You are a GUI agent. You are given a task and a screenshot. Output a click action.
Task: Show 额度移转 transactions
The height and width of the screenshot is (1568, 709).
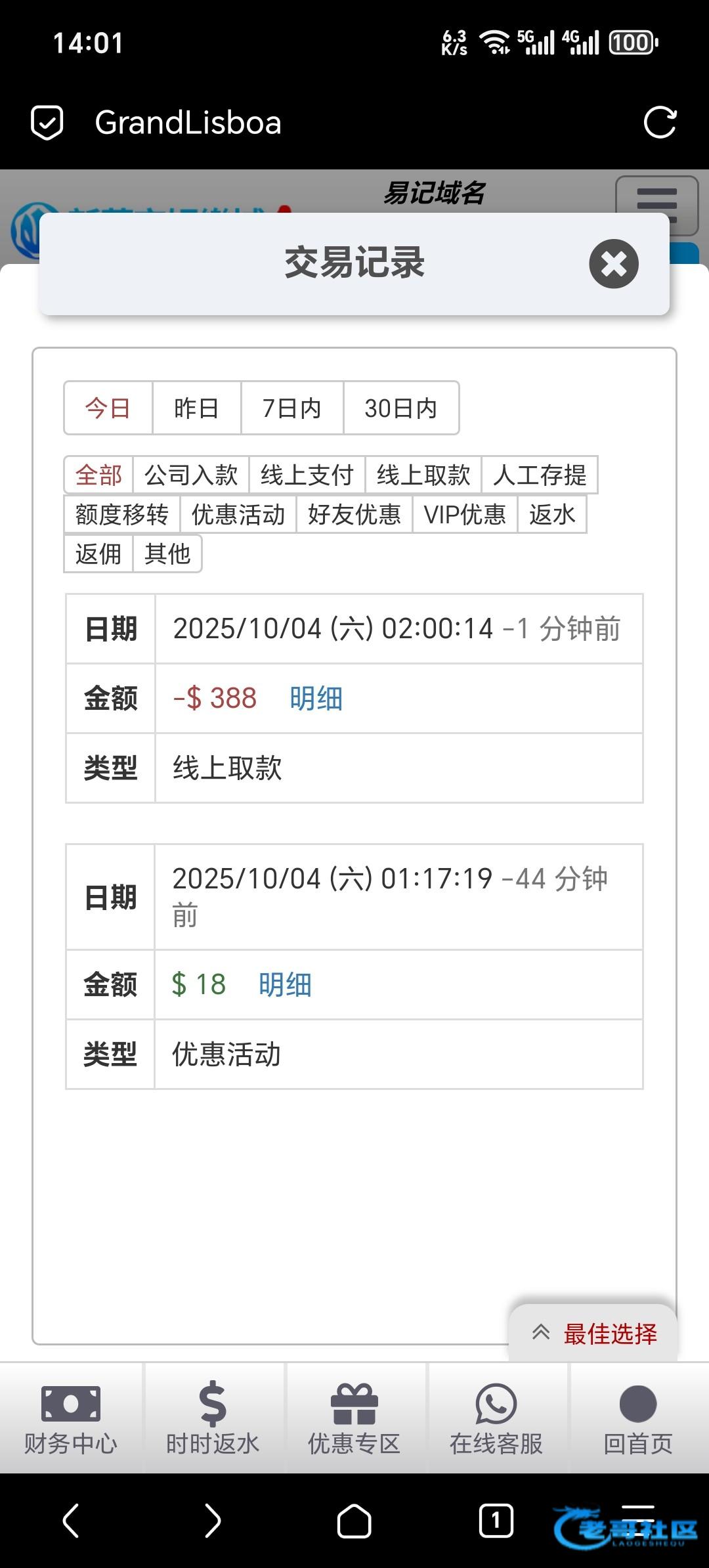(x=122, y=514)
